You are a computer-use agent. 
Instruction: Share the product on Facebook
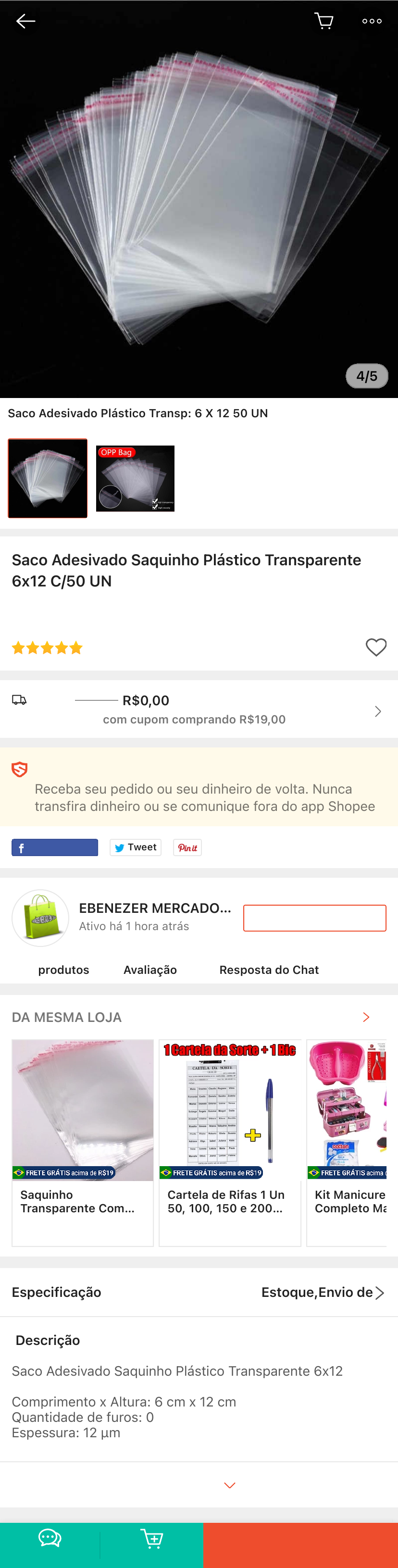click(x=55, y=847)
